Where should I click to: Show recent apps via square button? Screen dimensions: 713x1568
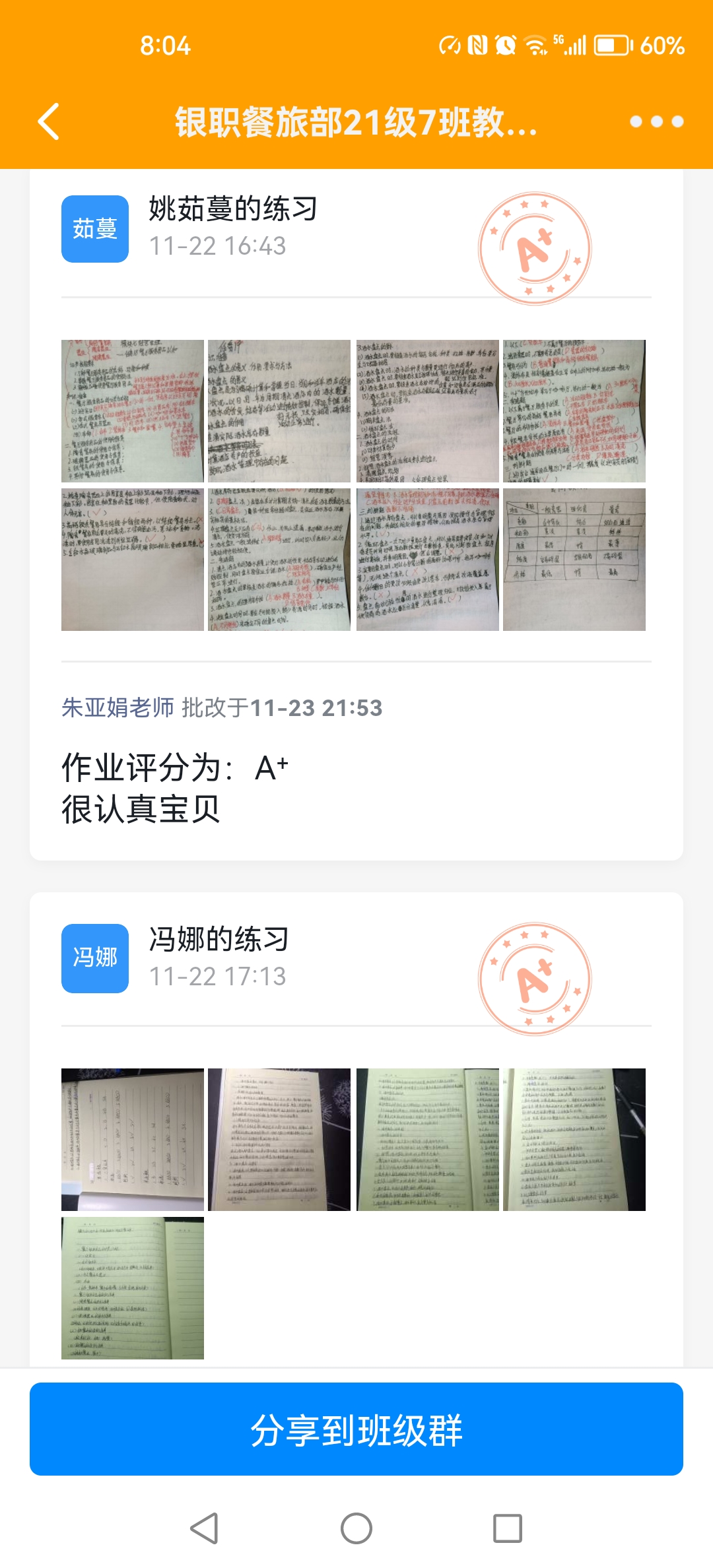(508, 1528)
